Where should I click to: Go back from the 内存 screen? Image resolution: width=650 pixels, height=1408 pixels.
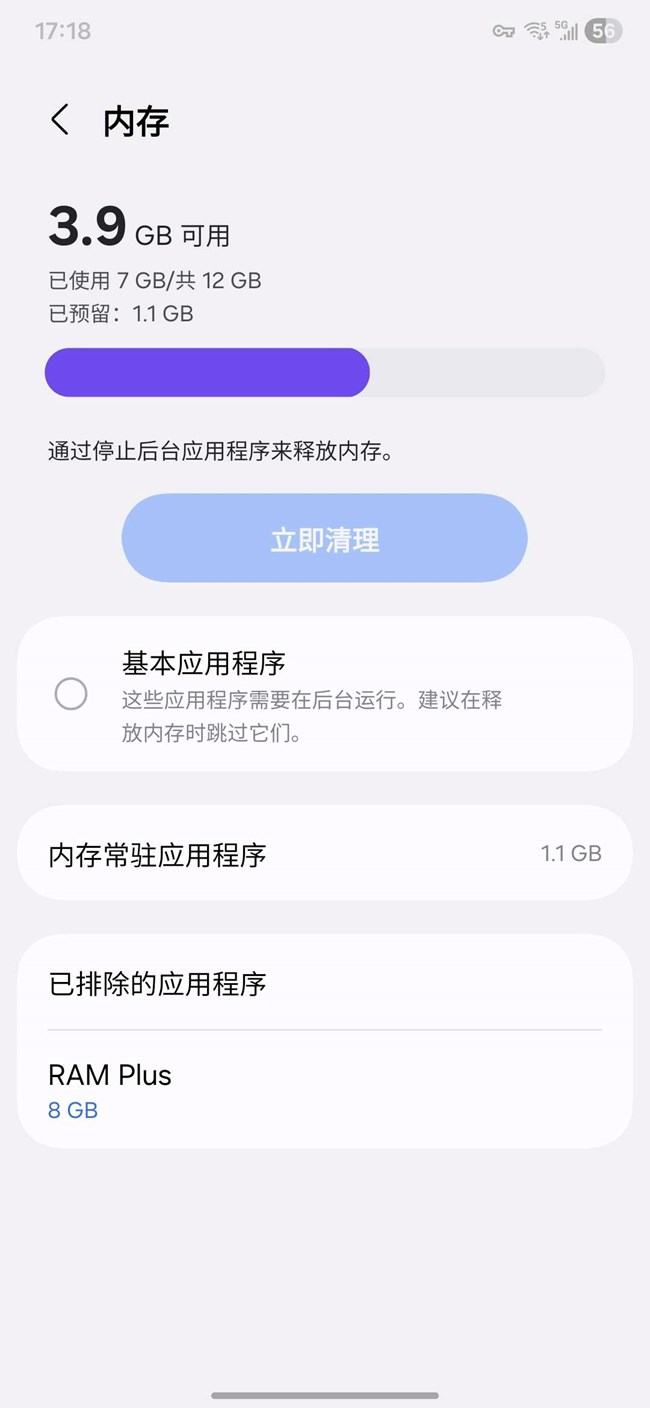click(x=60, y=120)
